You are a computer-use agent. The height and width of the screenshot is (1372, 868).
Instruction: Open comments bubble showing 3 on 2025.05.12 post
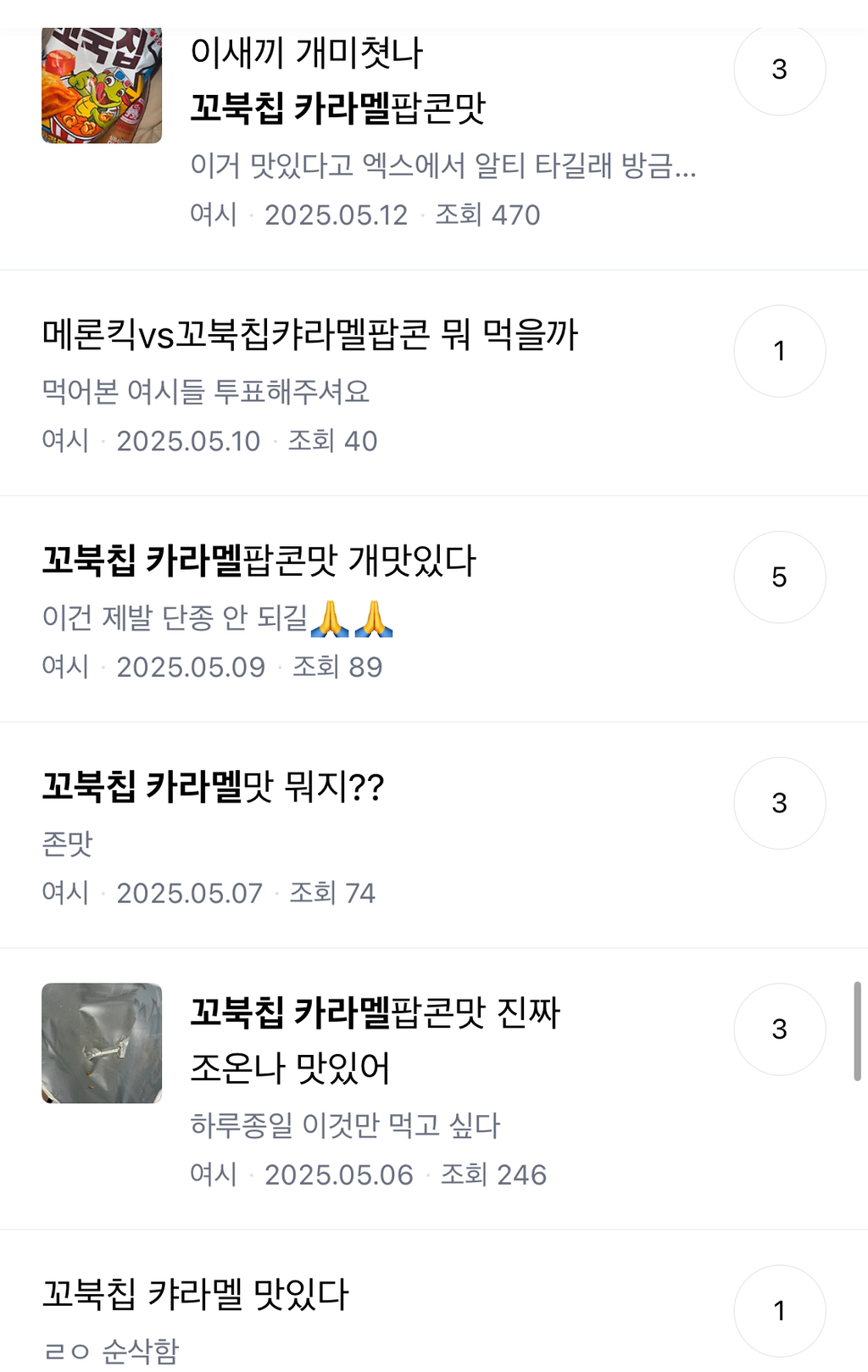(779, 70)
